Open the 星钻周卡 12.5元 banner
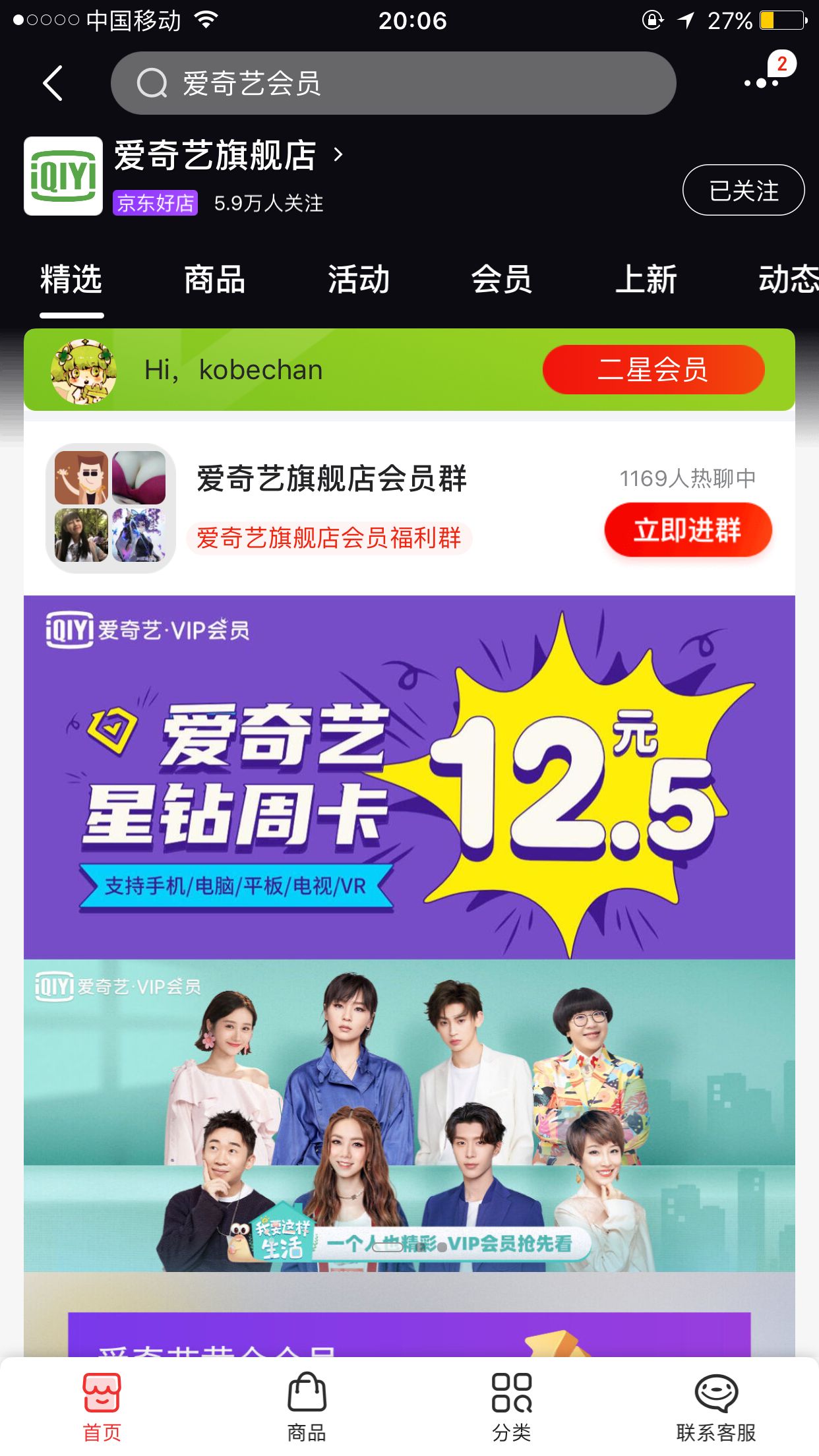 pos(409,778)
